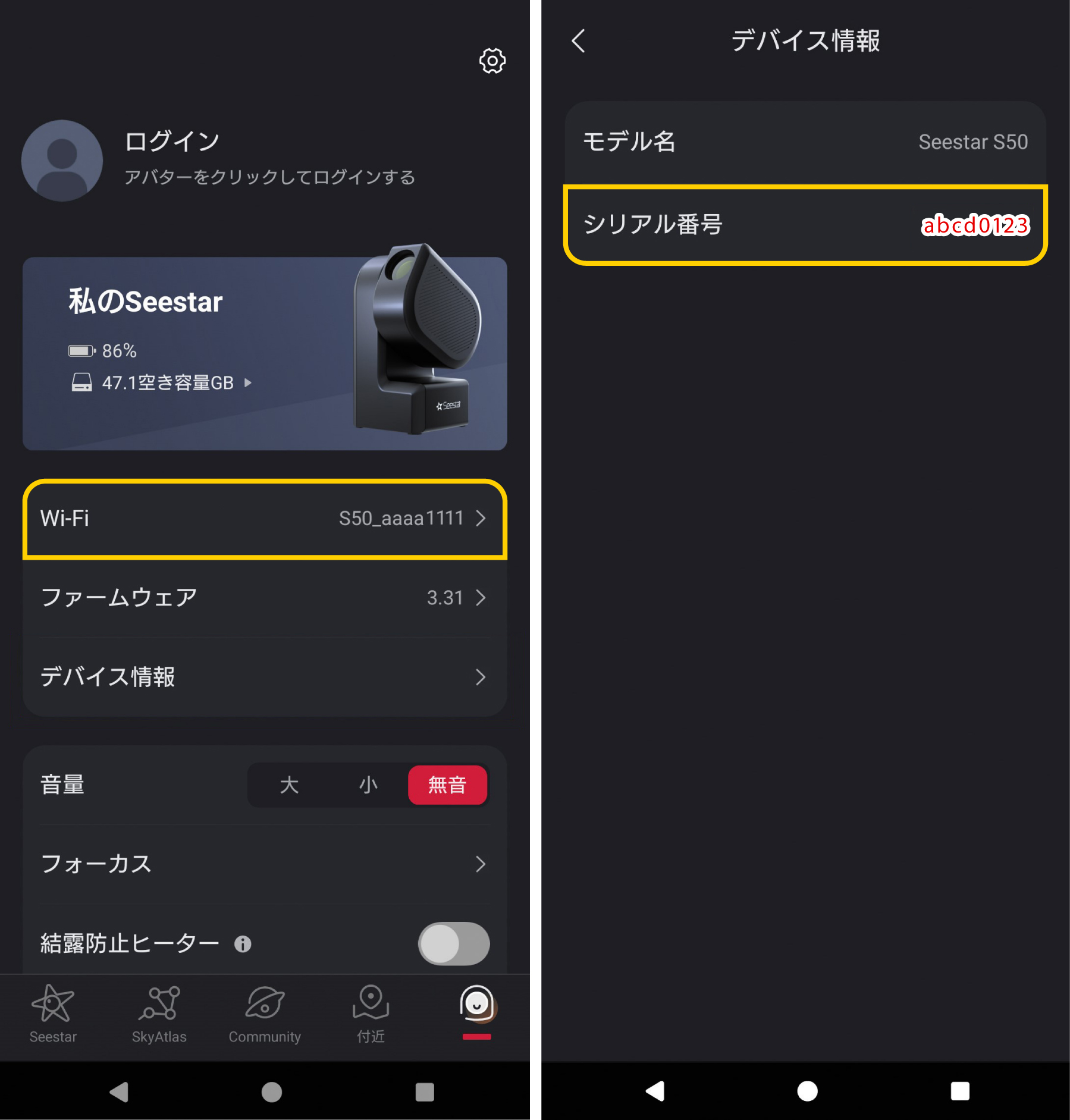Open the ファームウェア 3.31 row
The width and height of the screenshot is (1070, 1120).
click(264, 598)
